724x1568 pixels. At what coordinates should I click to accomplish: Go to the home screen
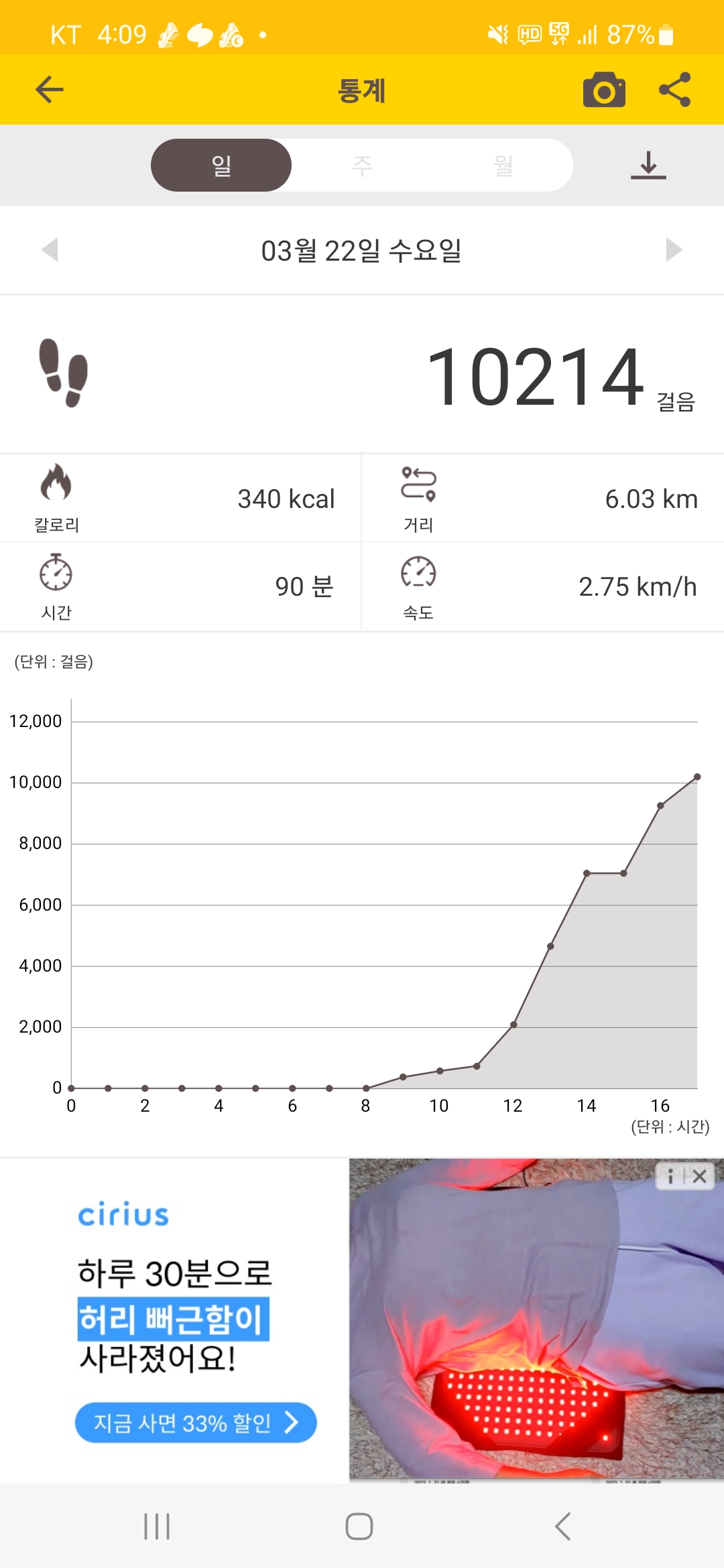[359, 1526]
